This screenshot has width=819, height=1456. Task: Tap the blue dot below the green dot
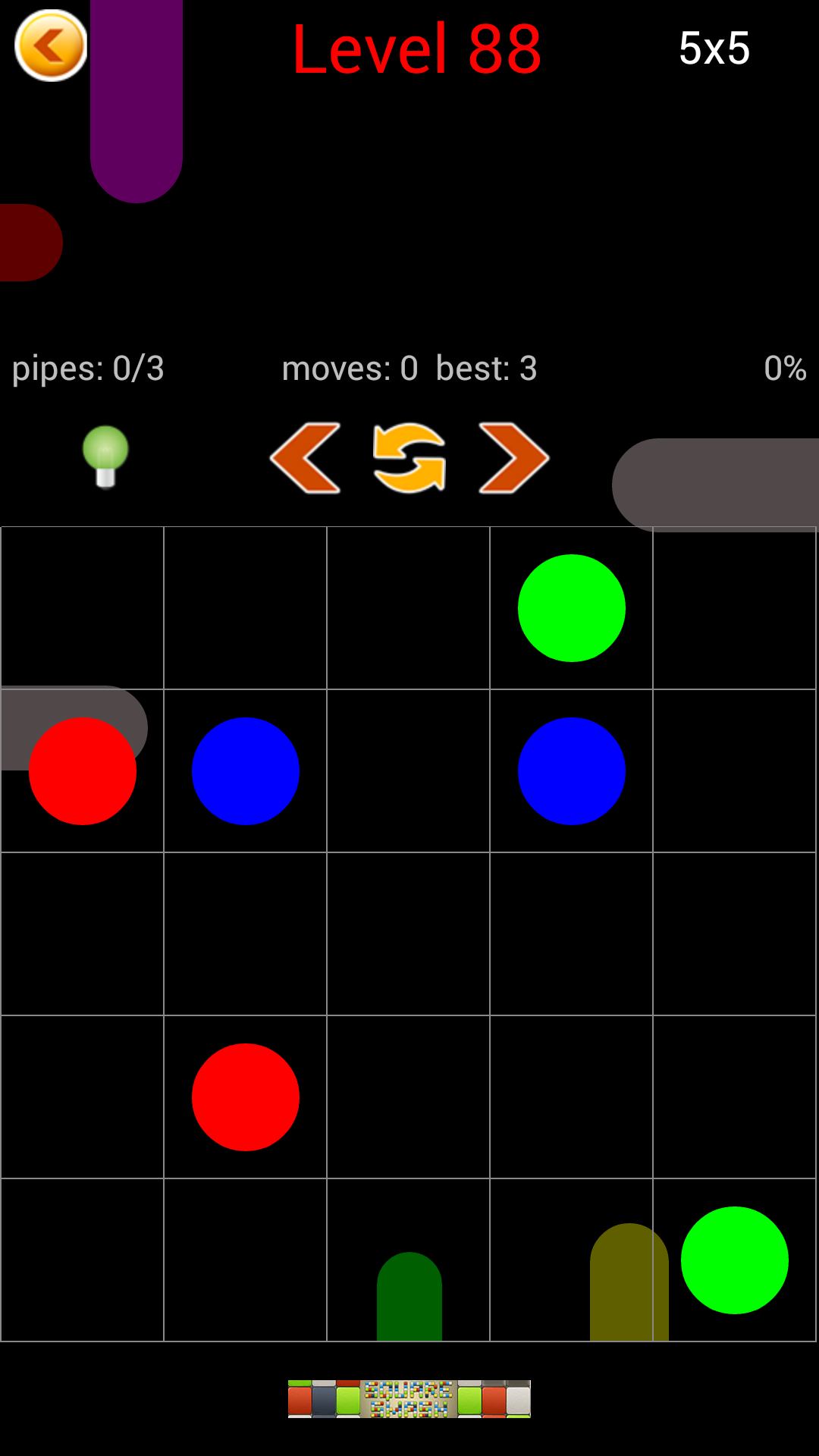571,771
